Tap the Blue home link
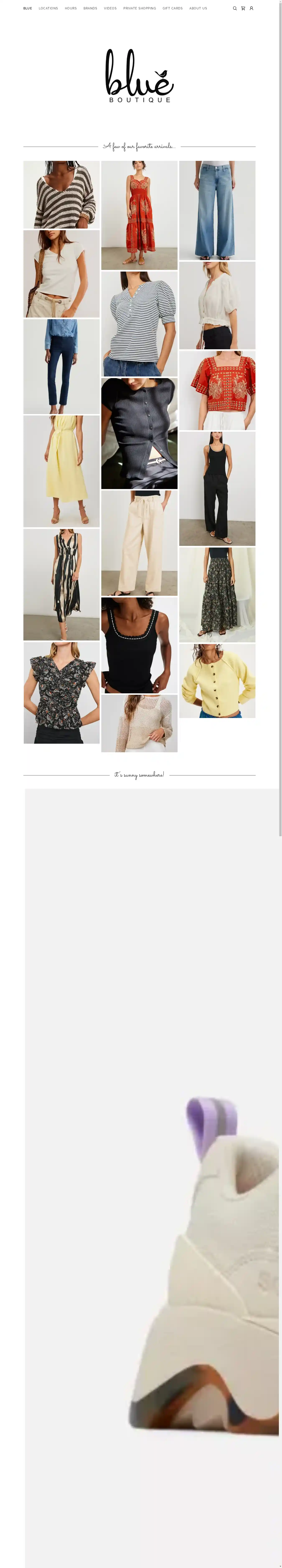Viewport: 282px width, 1568px height. pyautogui.click(x=27, y=9)
